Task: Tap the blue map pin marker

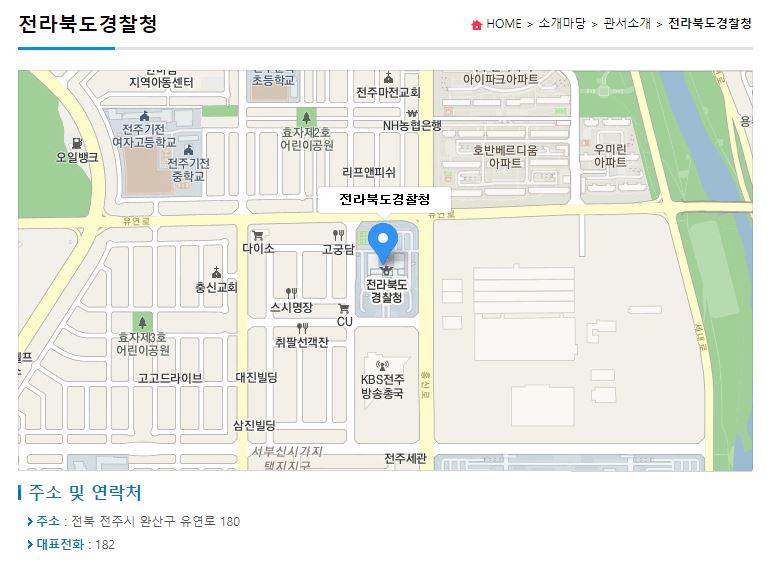Action: [x=383, y=240]
